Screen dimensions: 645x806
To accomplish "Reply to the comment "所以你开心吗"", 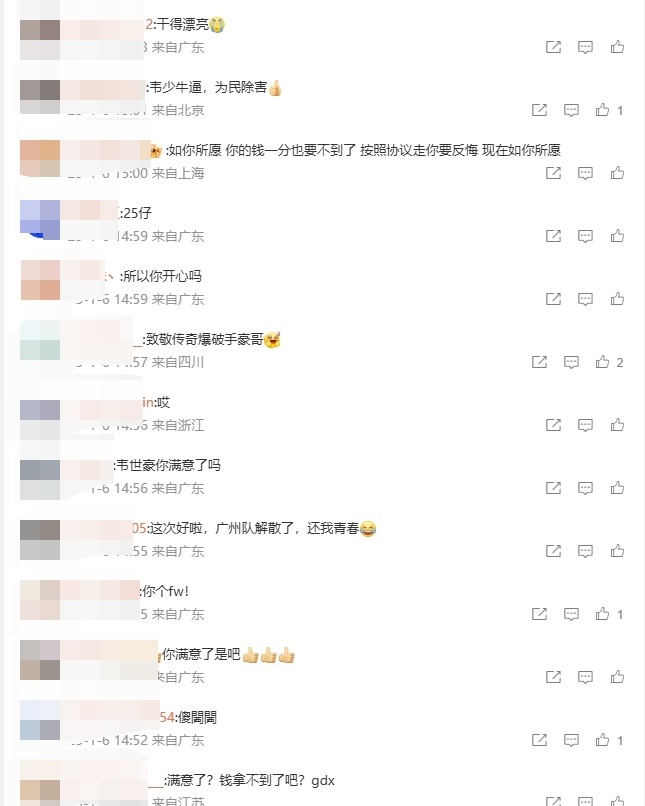I will point(586,299).
